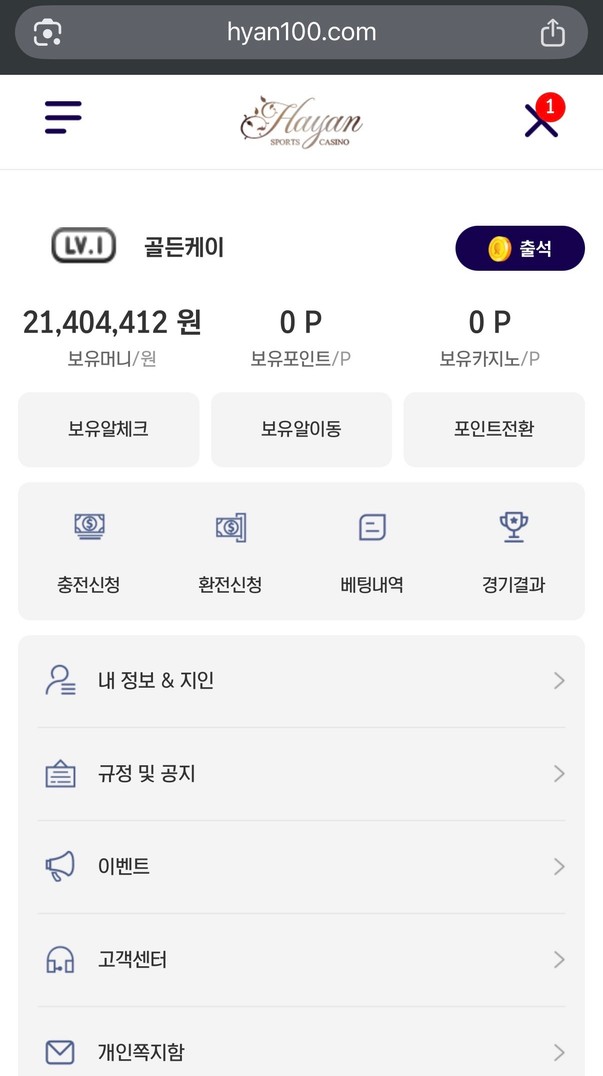This screenshot has height=1076, width=603.
Task: Check 경기결과 match results
Action: pyautogui.click(x=513, y=551)
